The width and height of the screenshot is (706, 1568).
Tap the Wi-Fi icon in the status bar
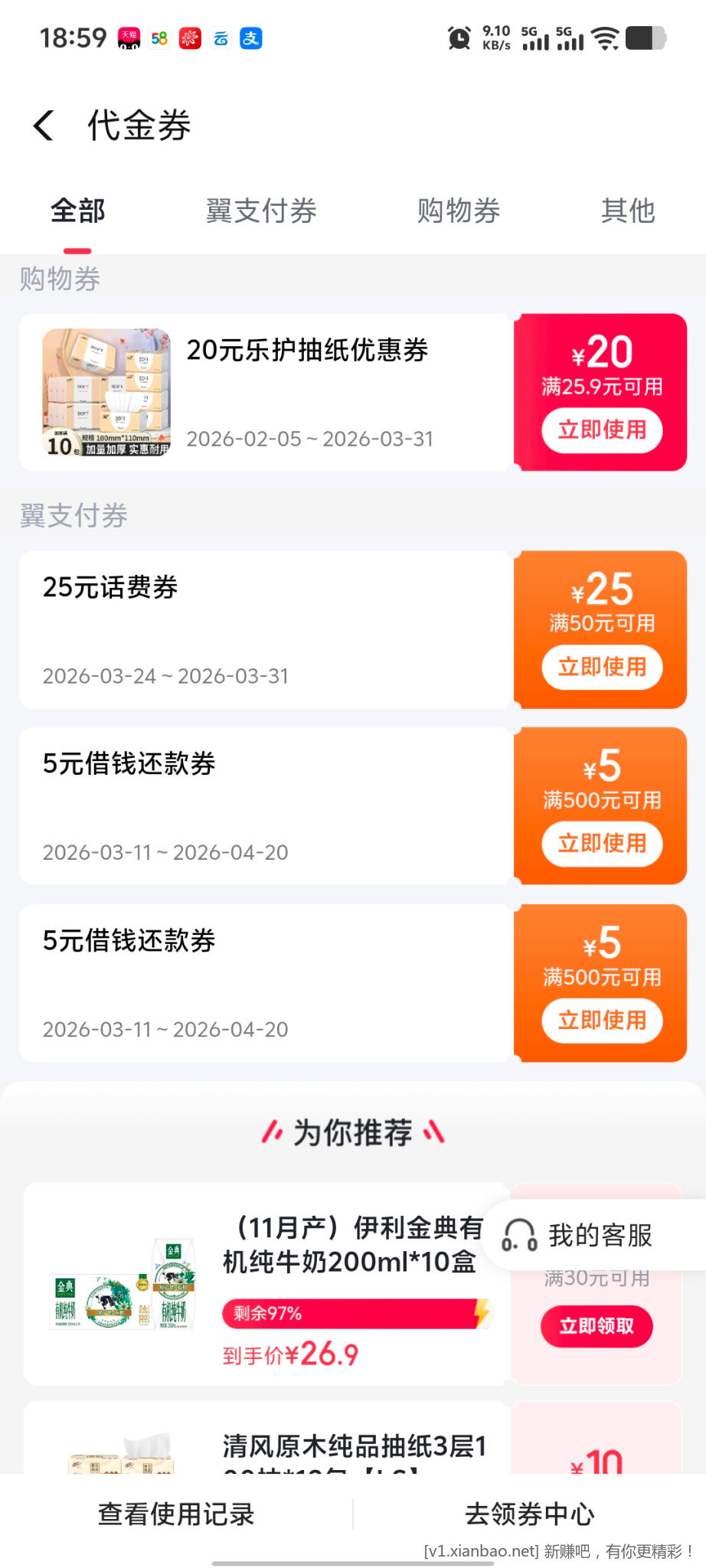(x=606, y=38)
